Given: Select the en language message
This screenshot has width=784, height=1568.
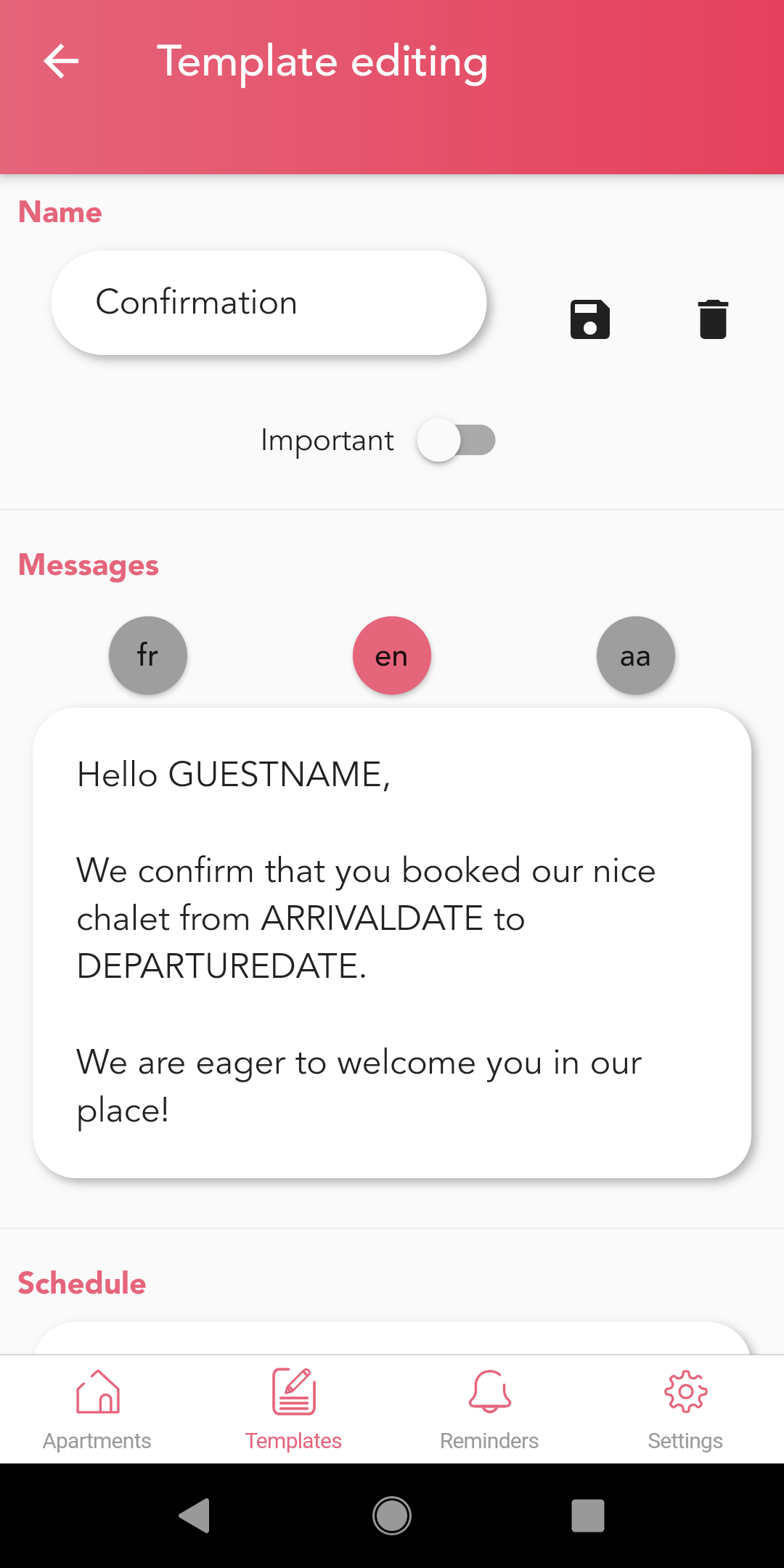Looking at the screenshot, I should click(392, 656).
